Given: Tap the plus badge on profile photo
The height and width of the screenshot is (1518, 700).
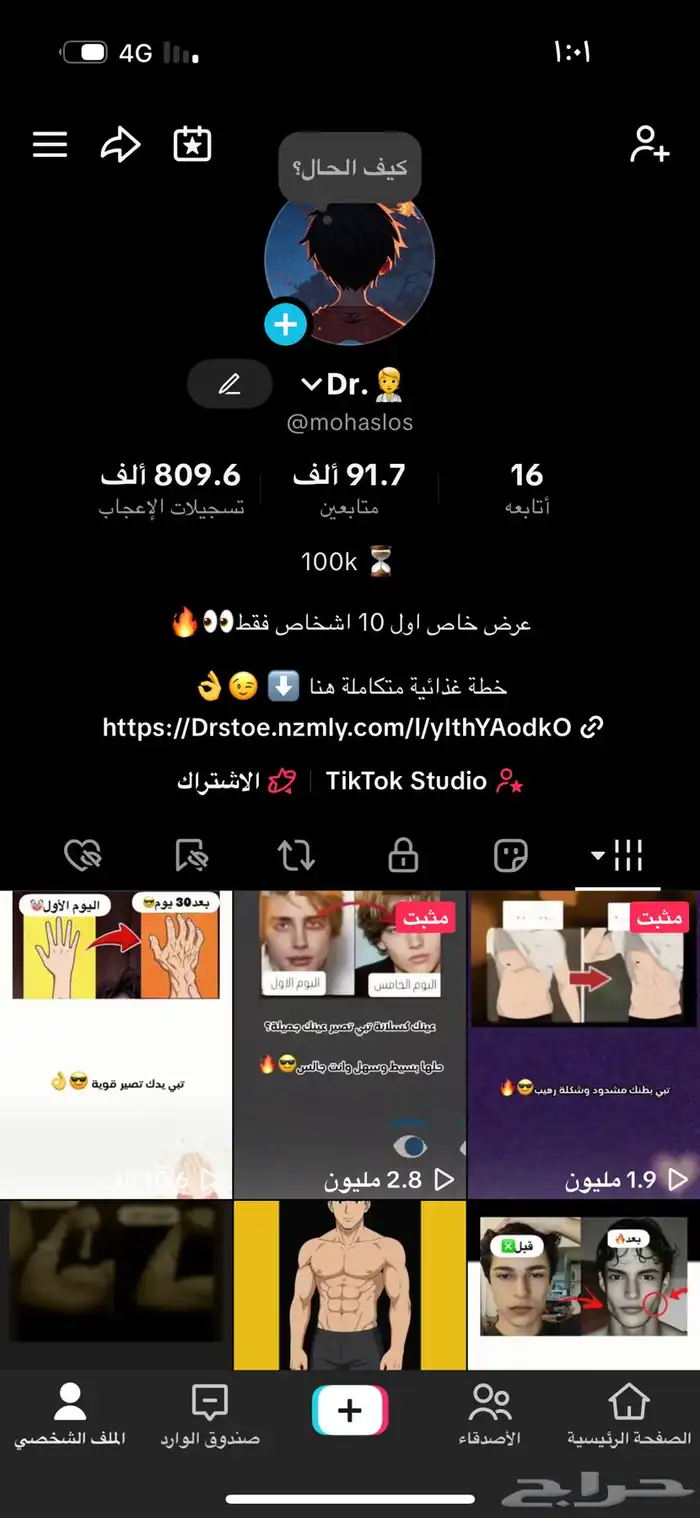Looking at the screenshot, I should coord(285,325).
